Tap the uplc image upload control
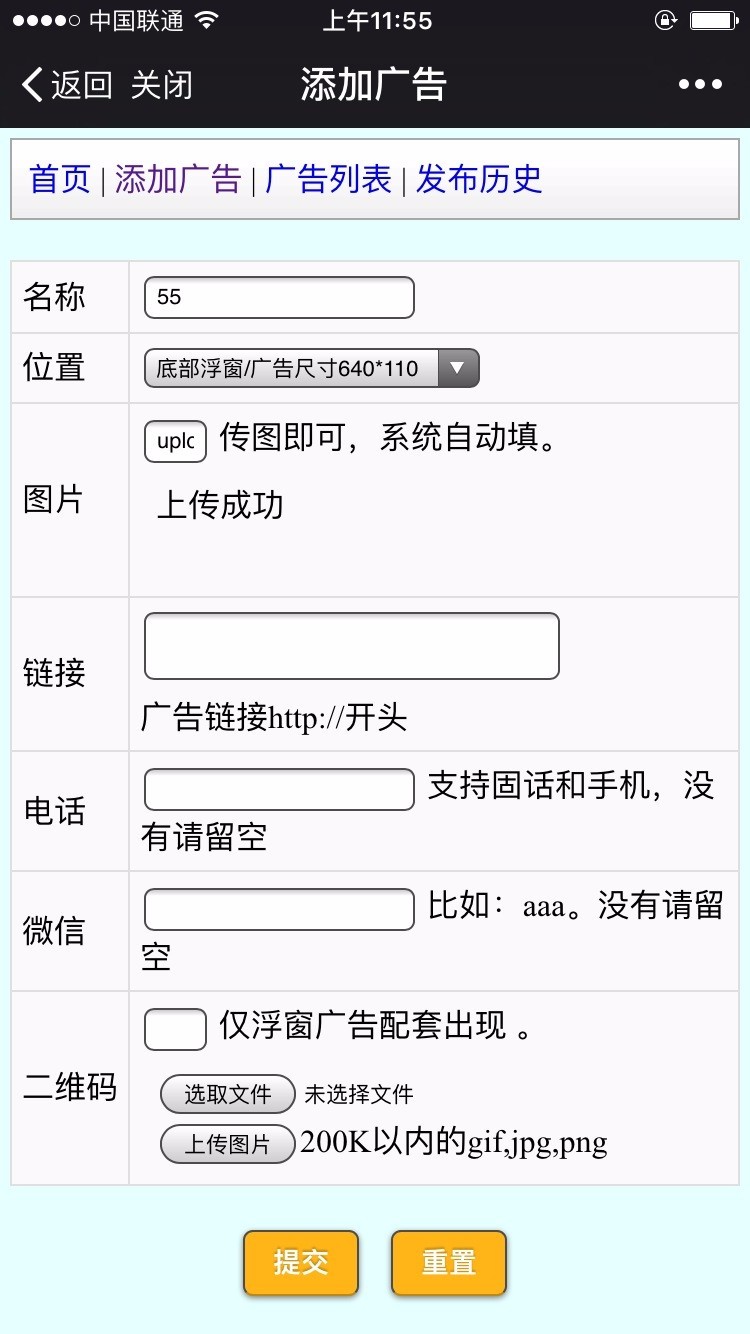750x1334 pixels. [174, 441]
